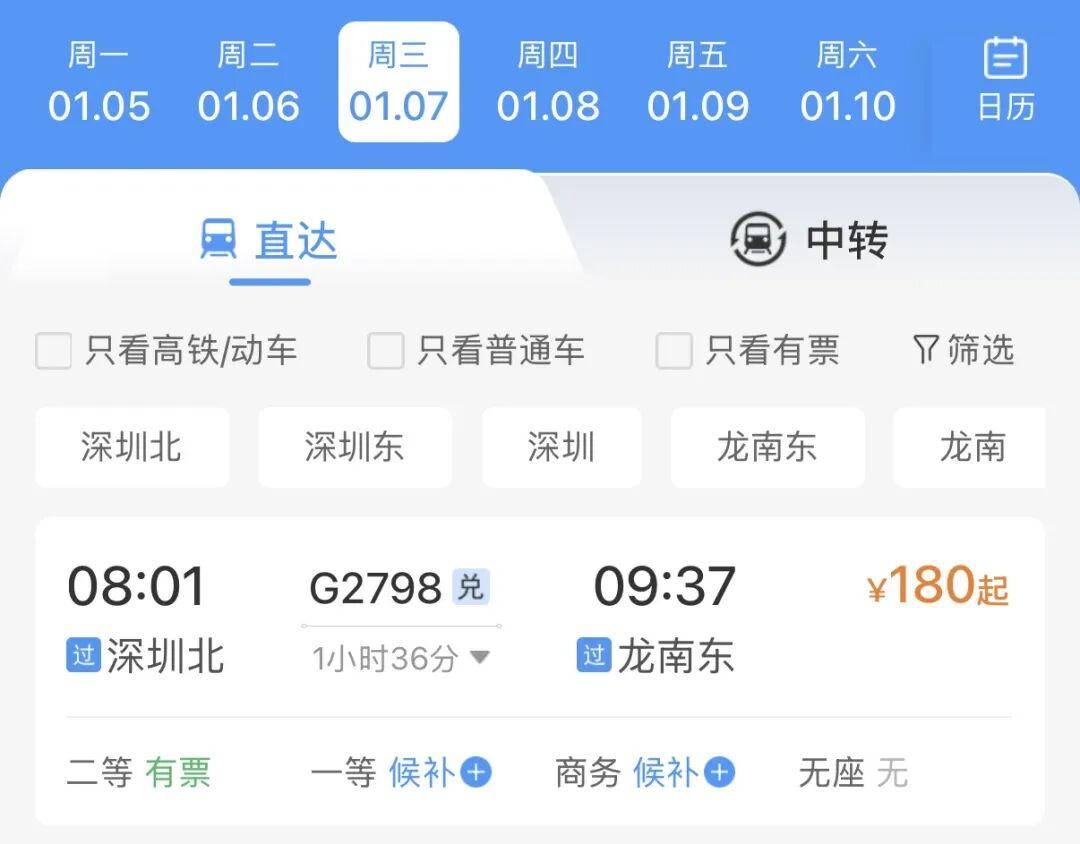Filter by 龙南 station chip
The image size is (1080, 844).
[970, 447]
